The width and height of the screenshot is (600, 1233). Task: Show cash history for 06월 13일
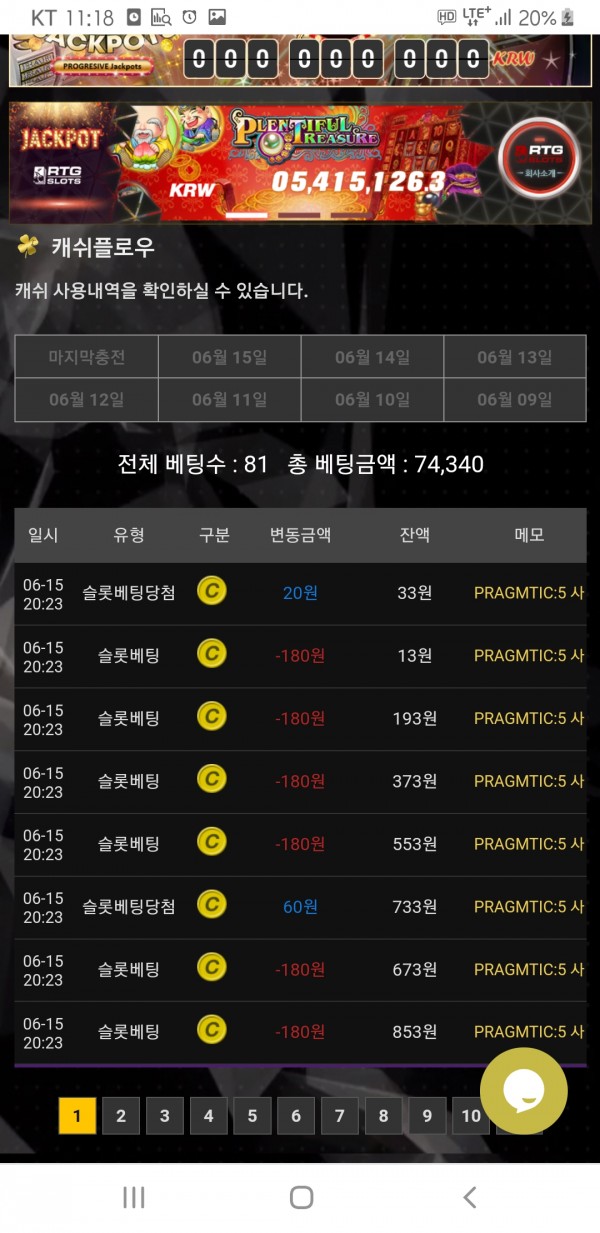(x=515, y=357)
